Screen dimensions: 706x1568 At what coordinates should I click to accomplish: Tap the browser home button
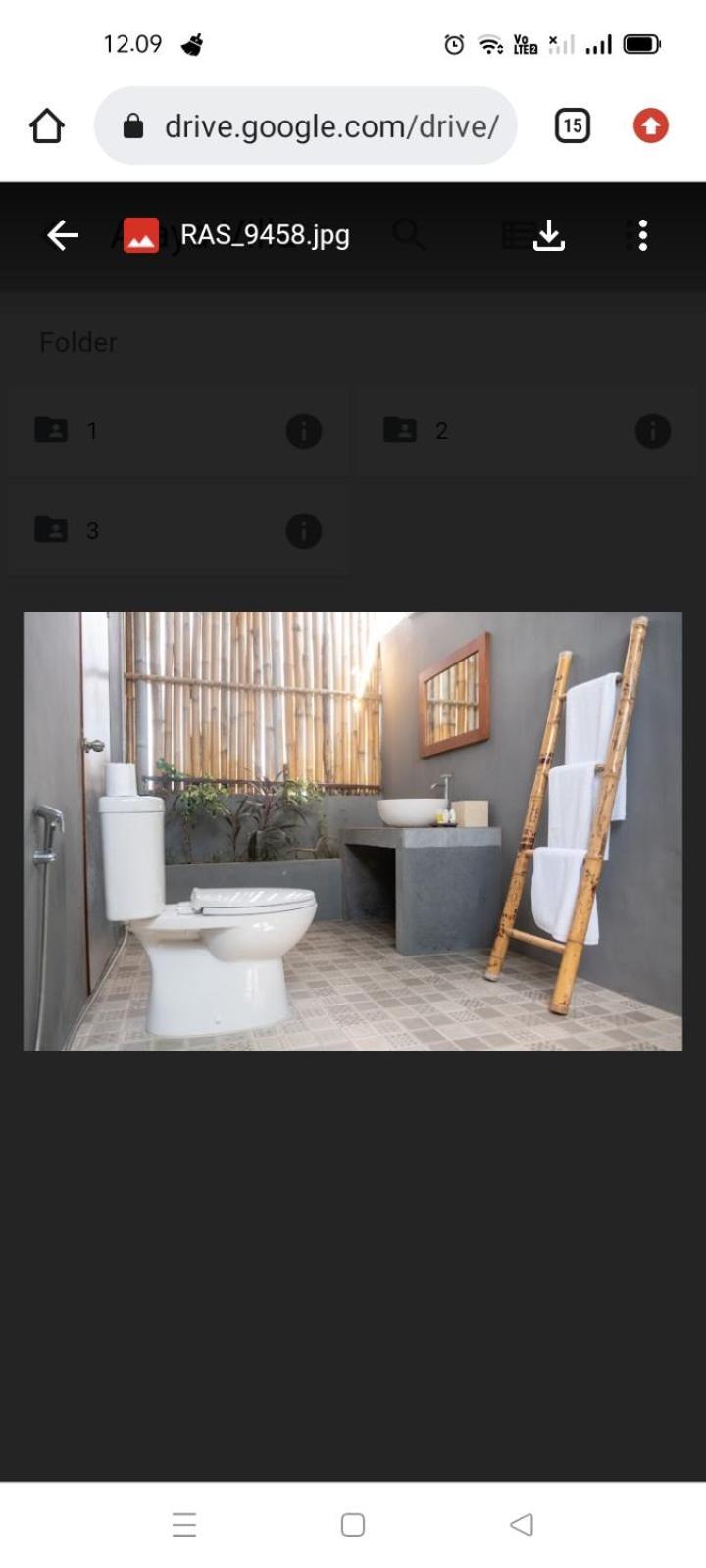pos(47,126)
